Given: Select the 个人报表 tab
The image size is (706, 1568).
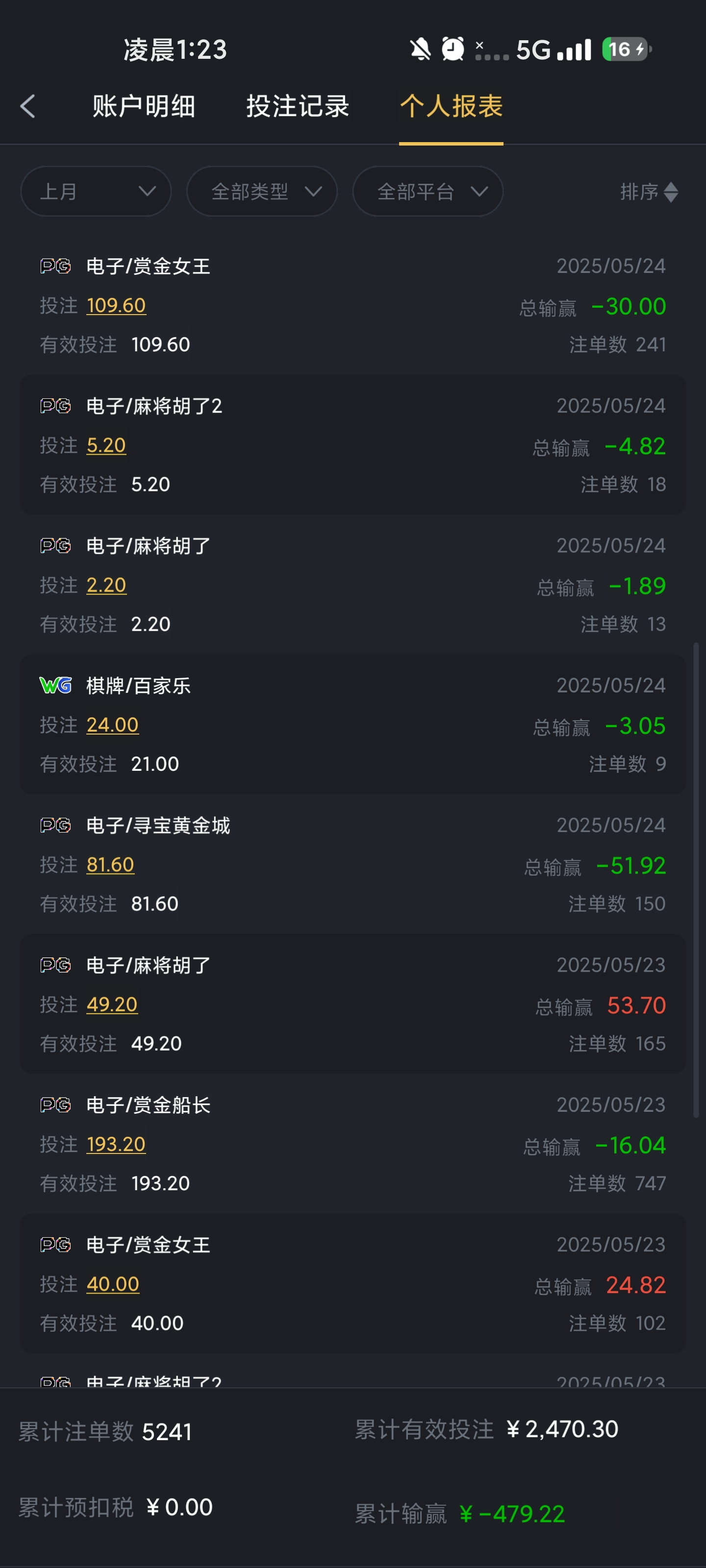Looking at the screenshot, I should click(x=451, y=106).
